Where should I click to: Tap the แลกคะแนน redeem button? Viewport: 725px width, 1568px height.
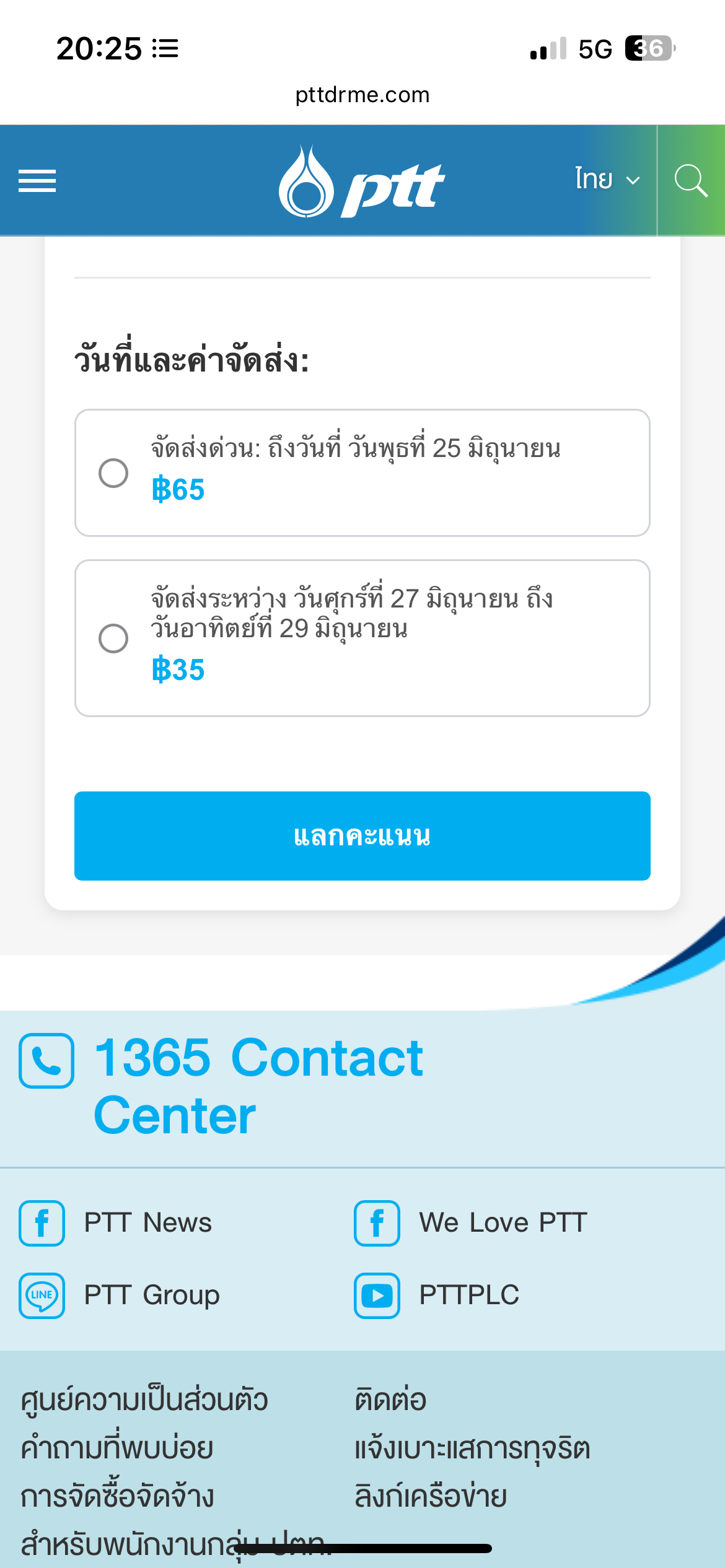pos(362,836)
